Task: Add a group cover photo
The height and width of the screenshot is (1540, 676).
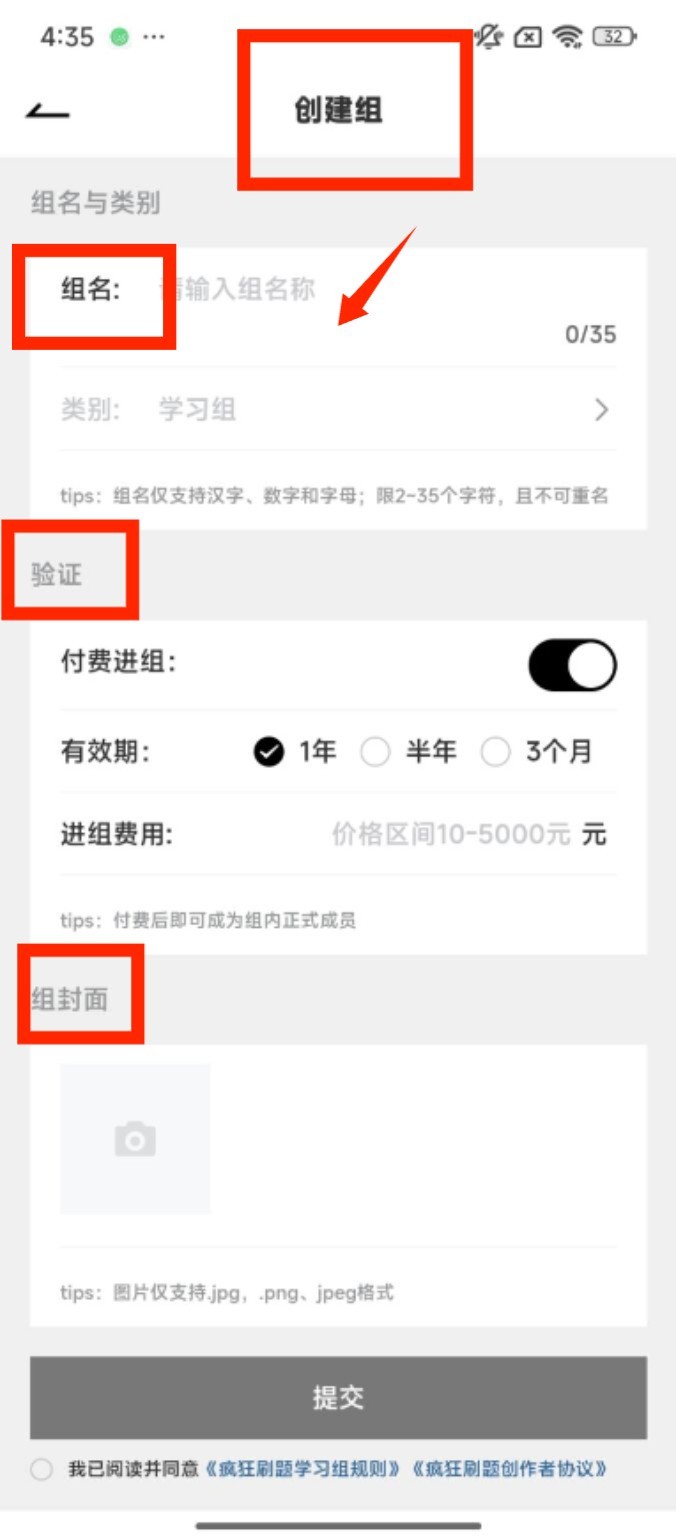Action: pyautogui.click(x=135, y=1139)
